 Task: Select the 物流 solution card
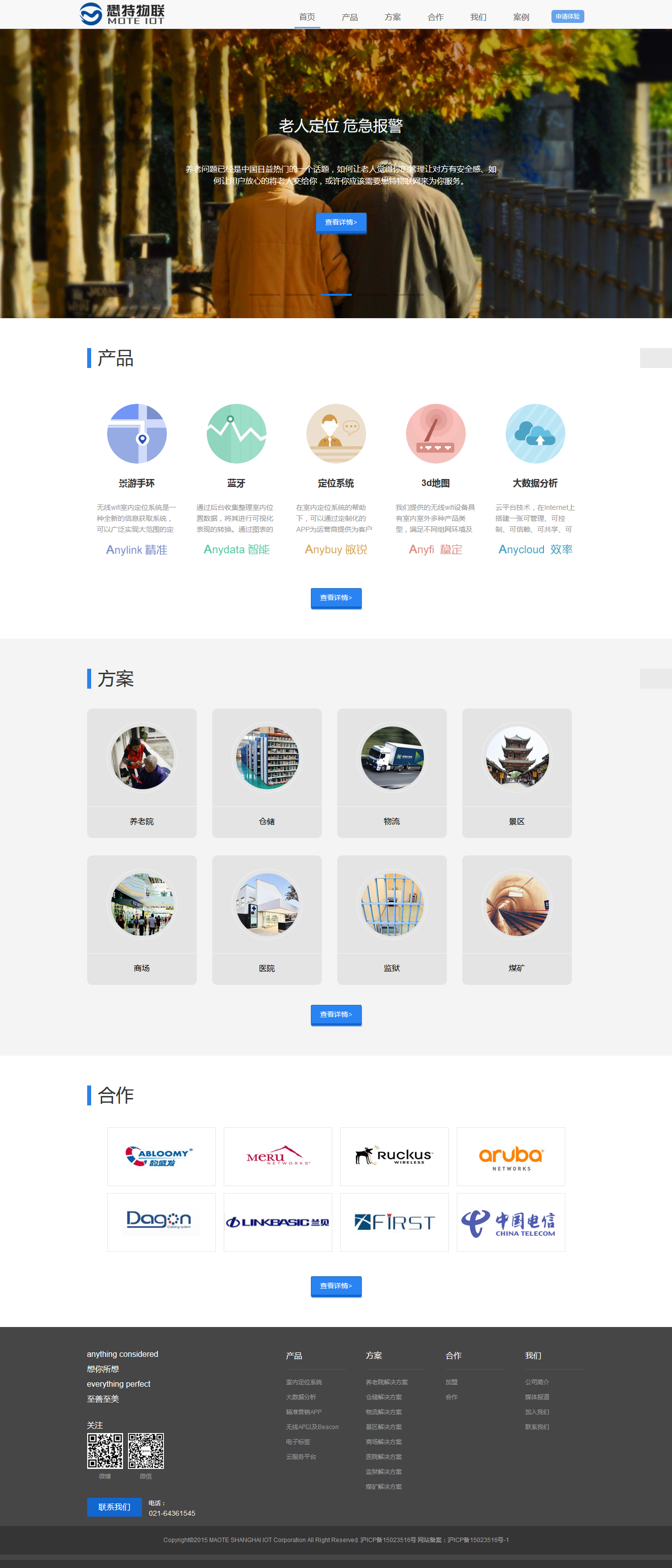(392, 772)
